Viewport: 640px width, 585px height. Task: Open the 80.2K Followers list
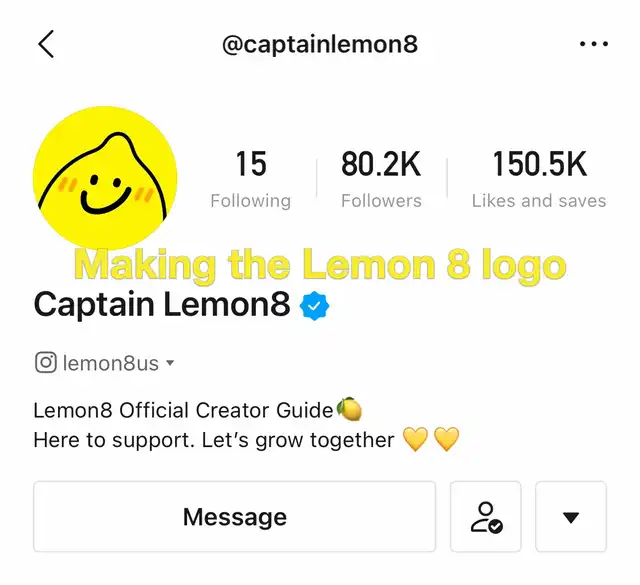click(x=381, y=178)
